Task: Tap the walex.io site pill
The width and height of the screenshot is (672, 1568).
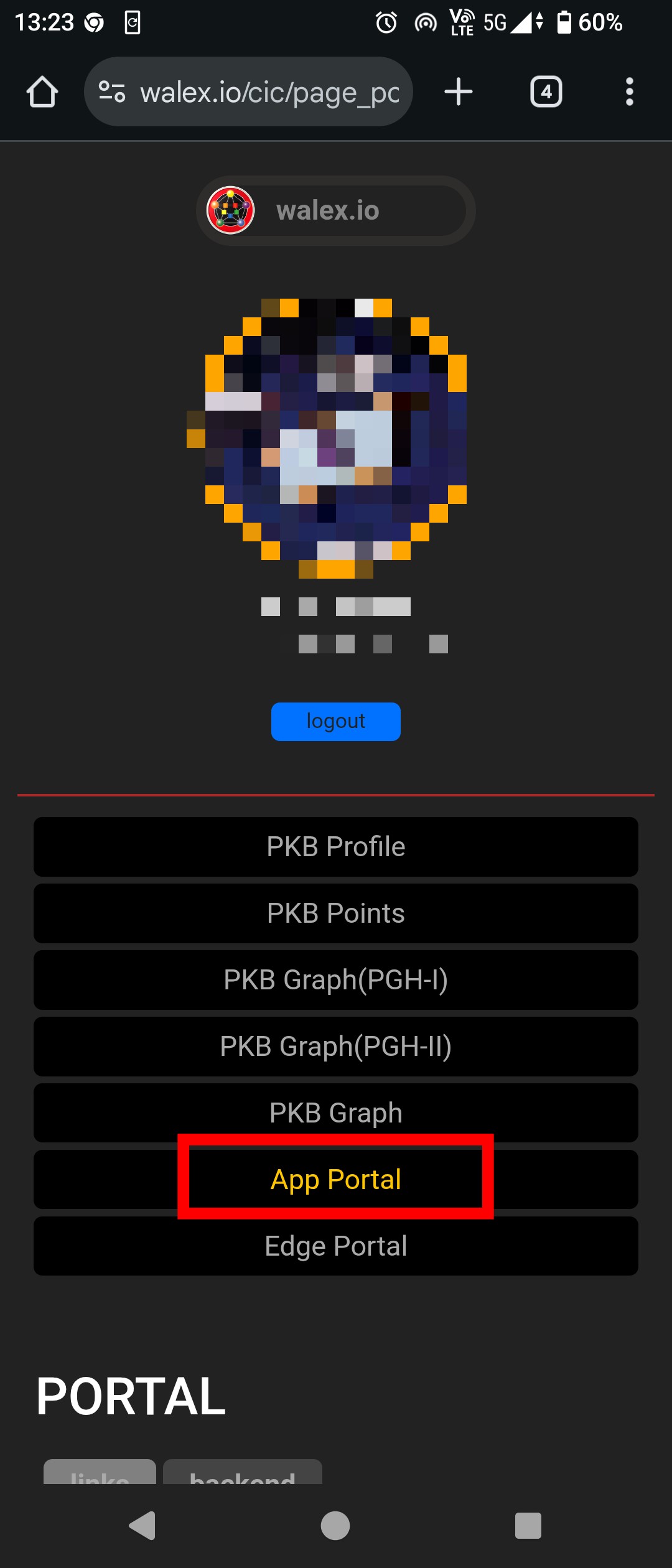Action: [336, 210]
